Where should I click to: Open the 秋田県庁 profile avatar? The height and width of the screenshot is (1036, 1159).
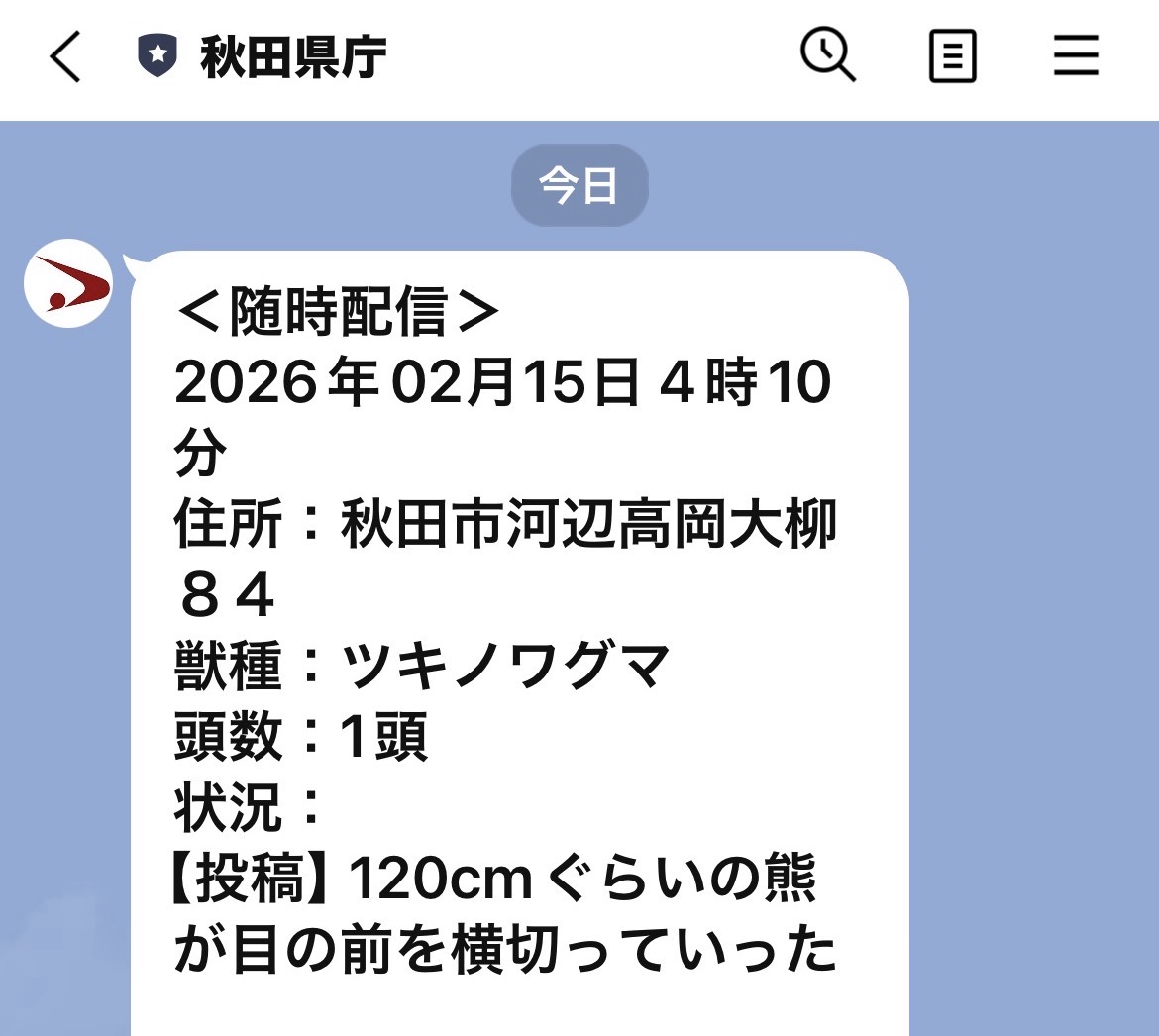click(68, 284)
